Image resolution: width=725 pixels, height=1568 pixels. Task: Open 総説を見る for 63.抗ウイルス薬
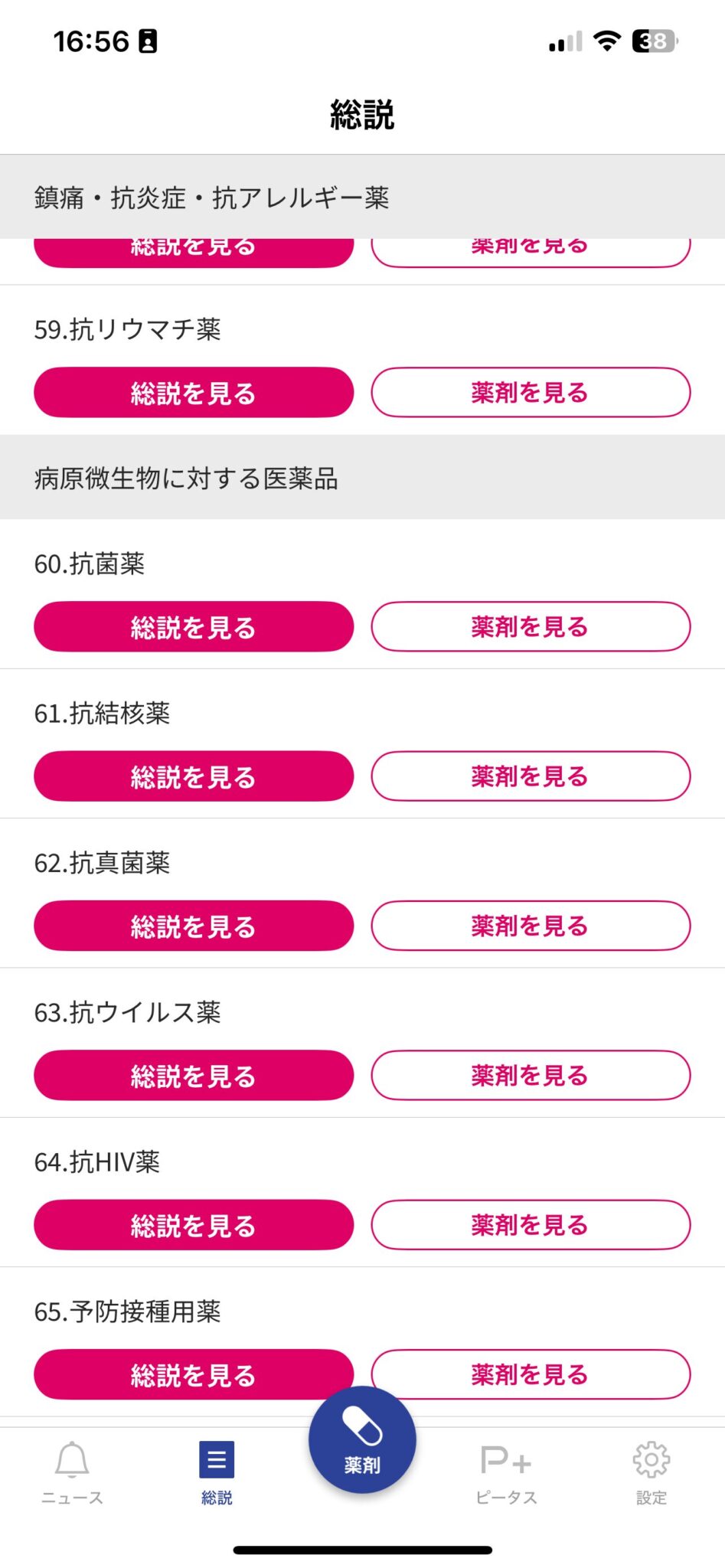click(x=194, y=1076)
